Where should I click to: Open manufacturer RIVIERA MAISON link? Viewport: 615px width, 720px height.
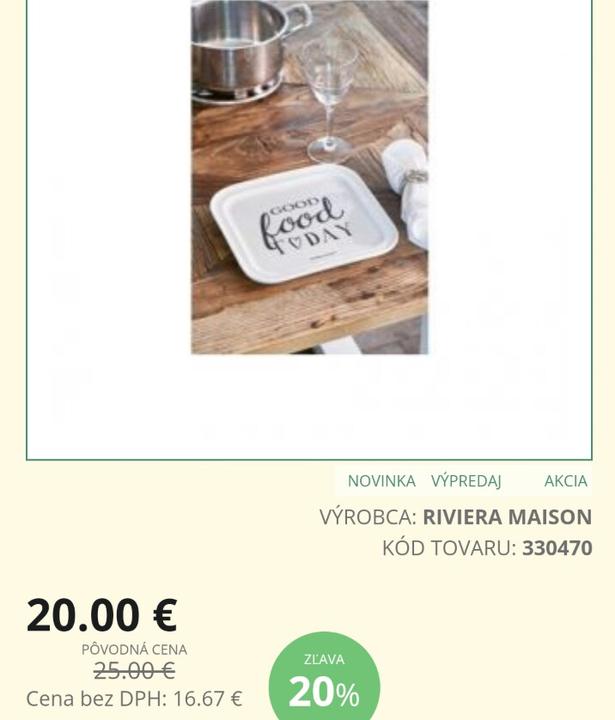507,517
